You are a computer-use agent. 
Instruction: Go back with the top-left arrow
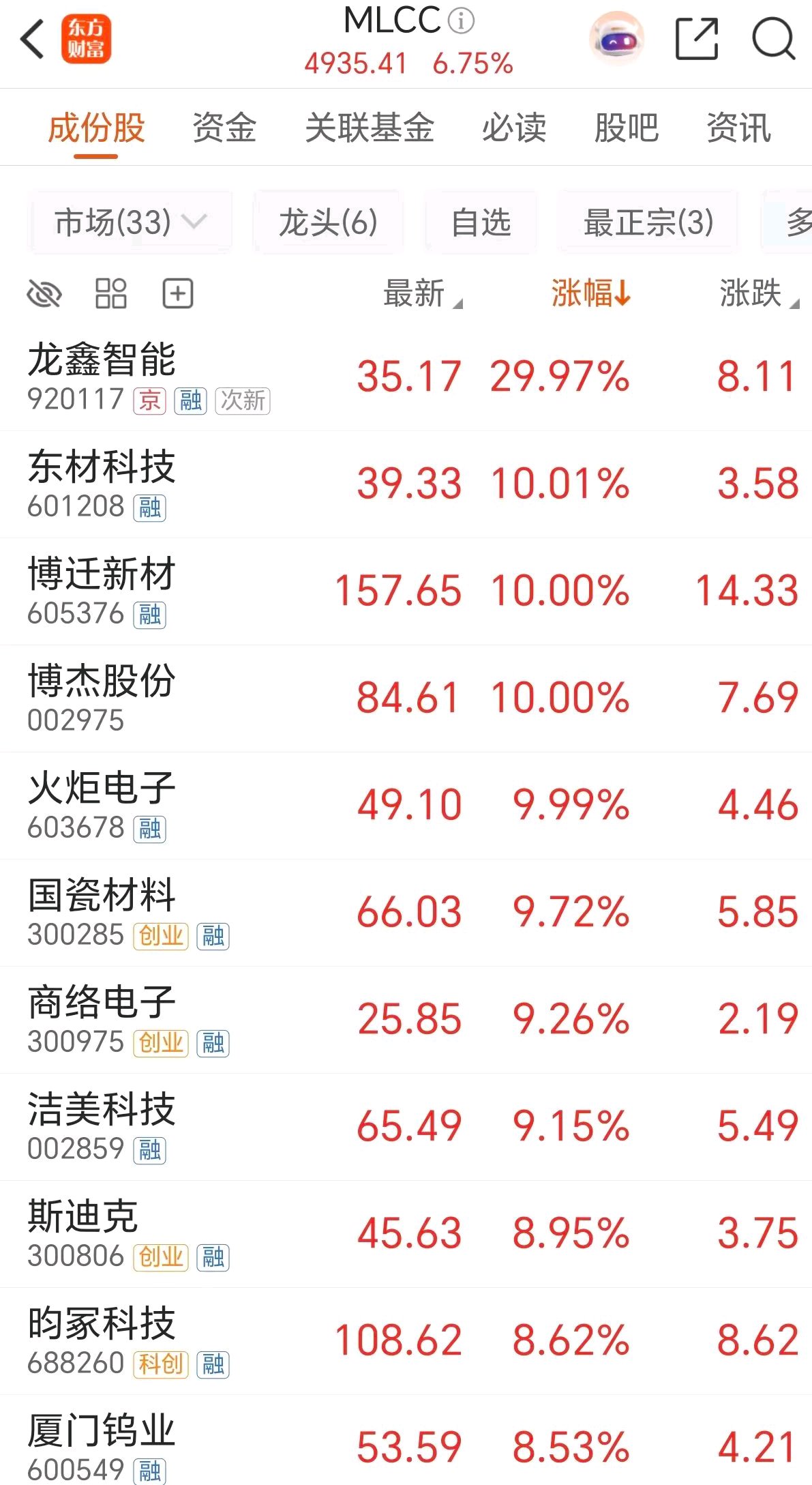33,40
